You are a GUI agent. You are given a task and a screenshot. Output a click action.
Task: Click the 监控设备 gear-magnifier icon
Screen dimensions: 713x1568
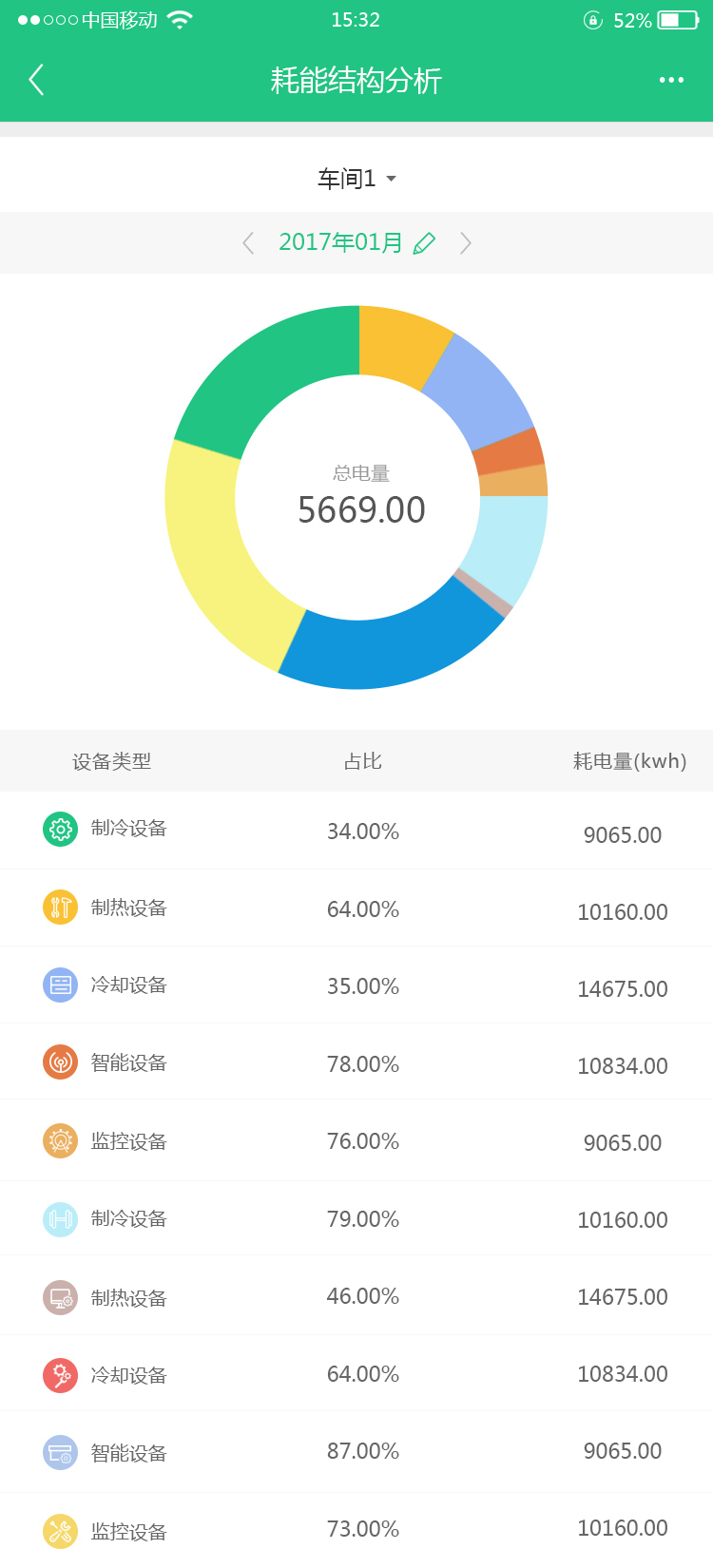pyautogui.click(x=61, y=1139)
